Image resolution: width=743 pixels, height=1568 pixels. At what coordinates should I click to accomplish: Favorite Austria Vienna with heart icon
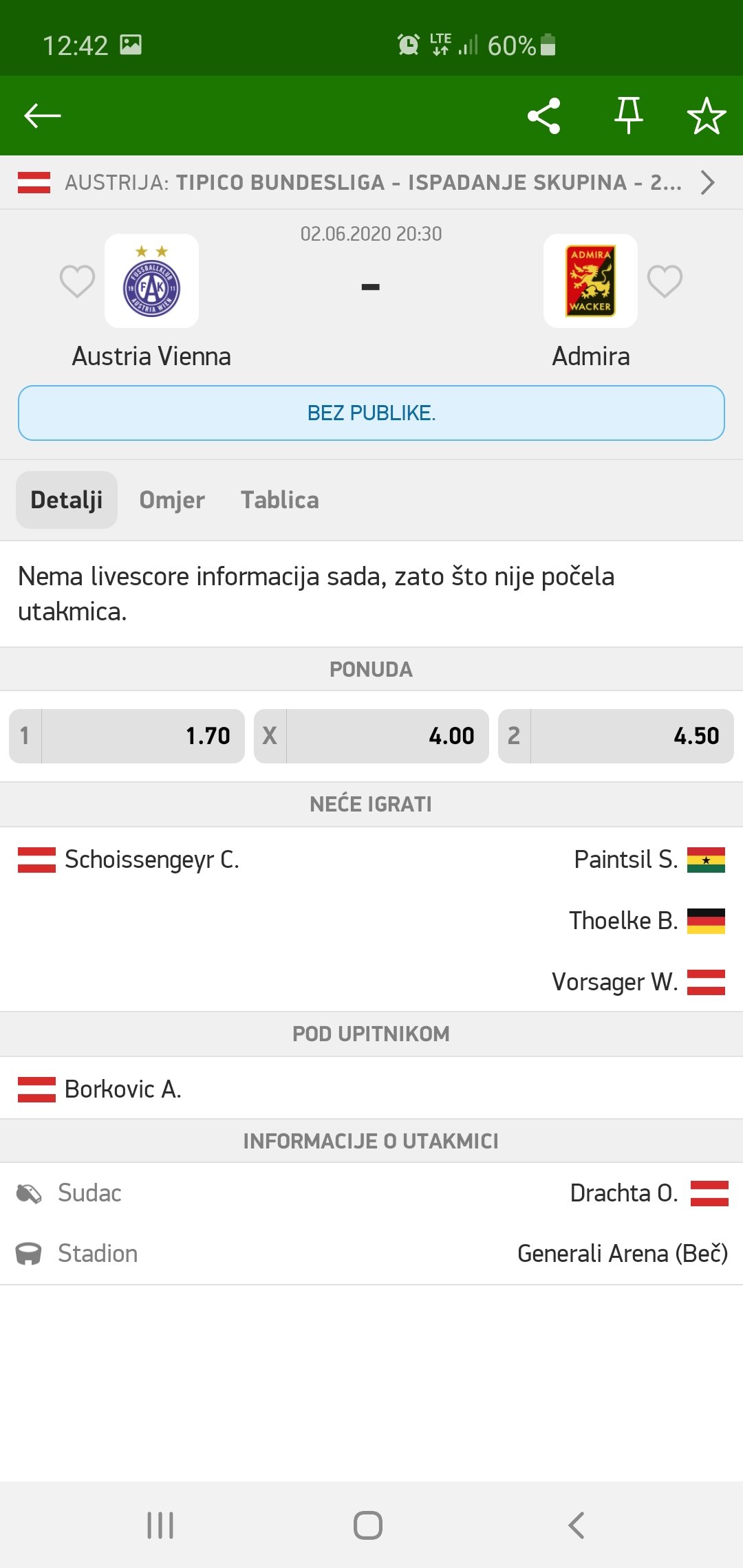click(x=77, y=281)
